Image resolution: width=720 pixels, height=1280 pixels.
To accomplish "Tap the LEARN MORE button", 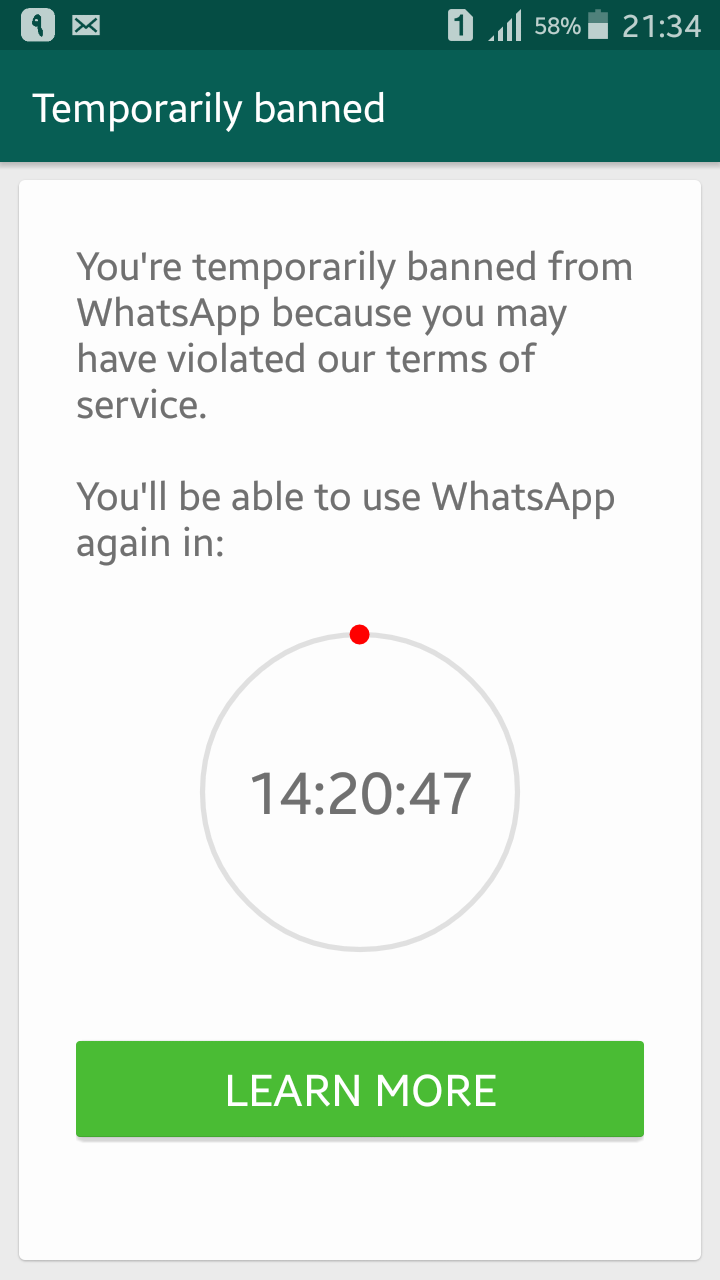I will pos(360,1089).
